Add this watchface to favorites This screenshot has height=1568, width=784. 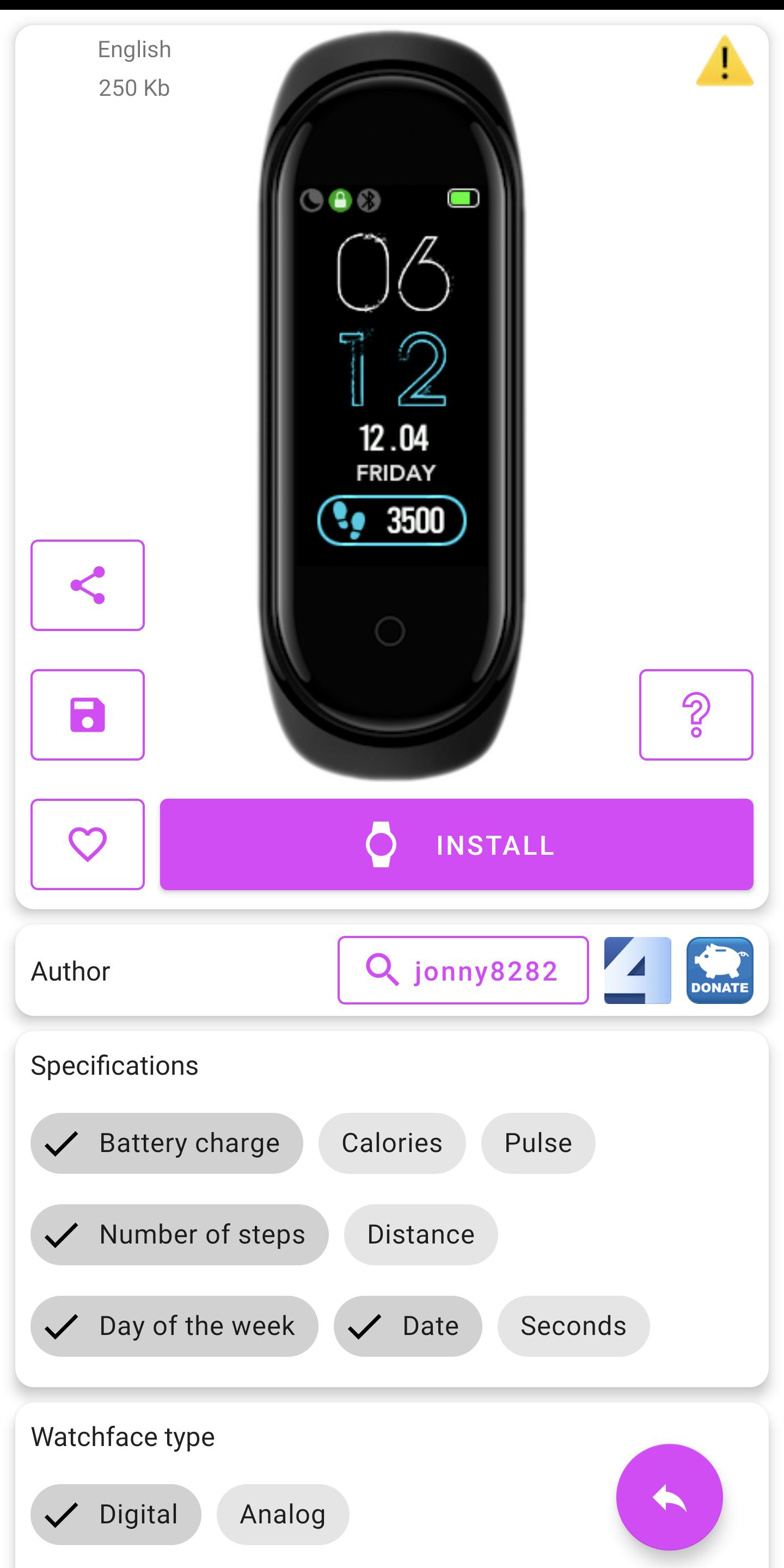coord(87,844)
